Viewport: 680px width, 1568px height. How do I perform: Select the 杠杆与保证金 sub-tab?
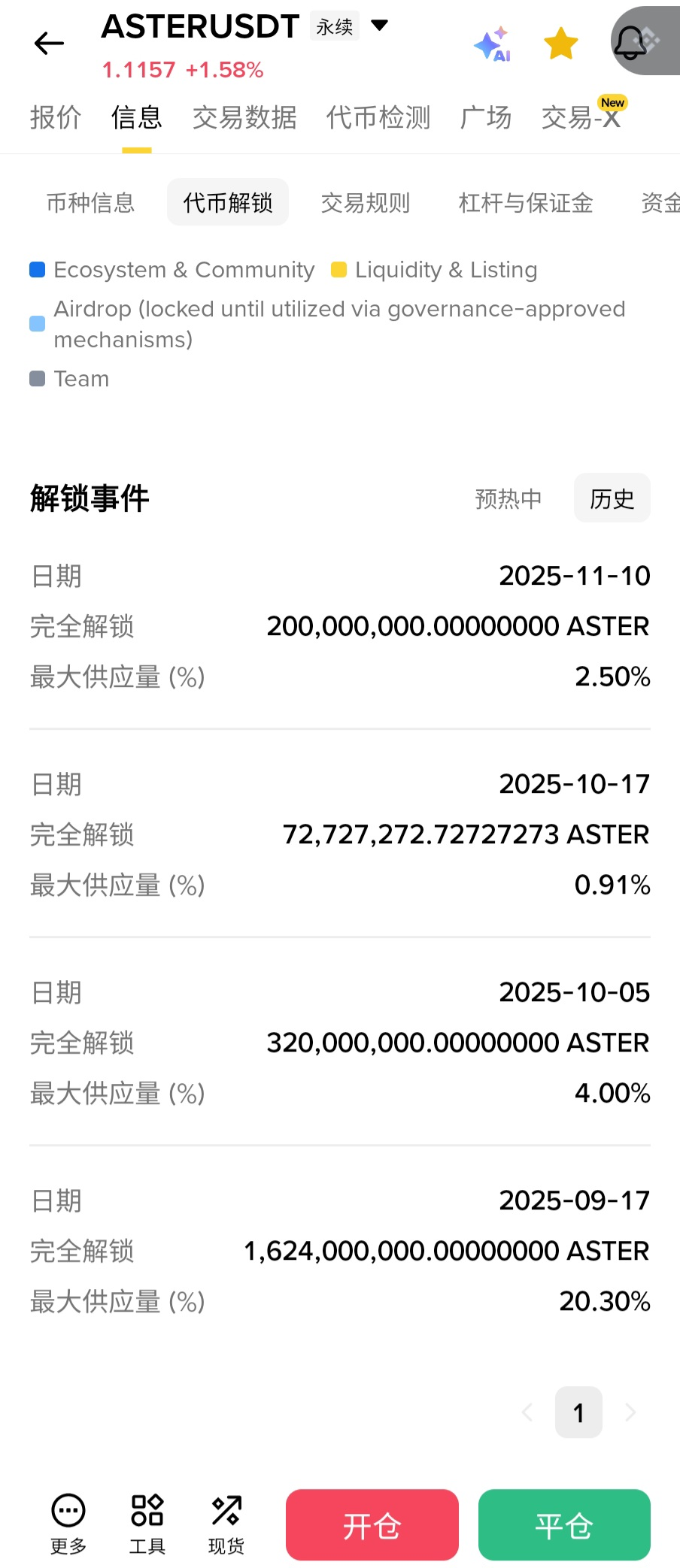(x=526, y=202)
